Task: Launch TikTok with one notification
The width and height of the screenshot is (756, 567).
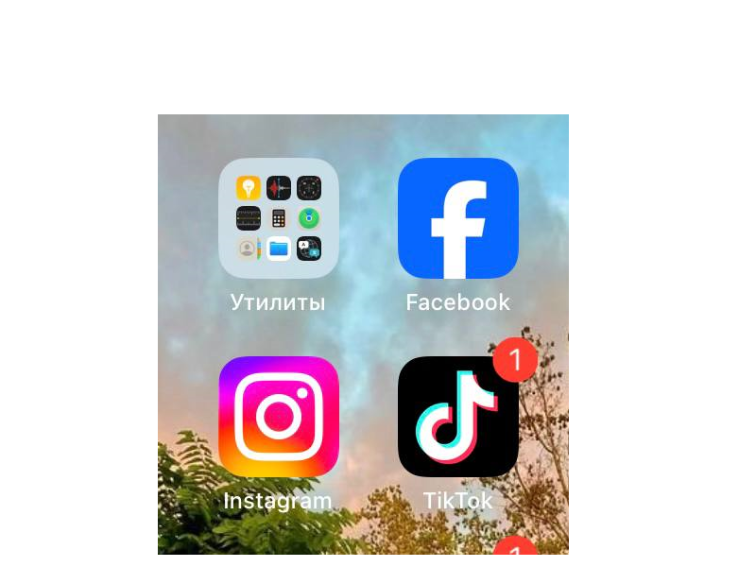Action: (x=458, y=417)
